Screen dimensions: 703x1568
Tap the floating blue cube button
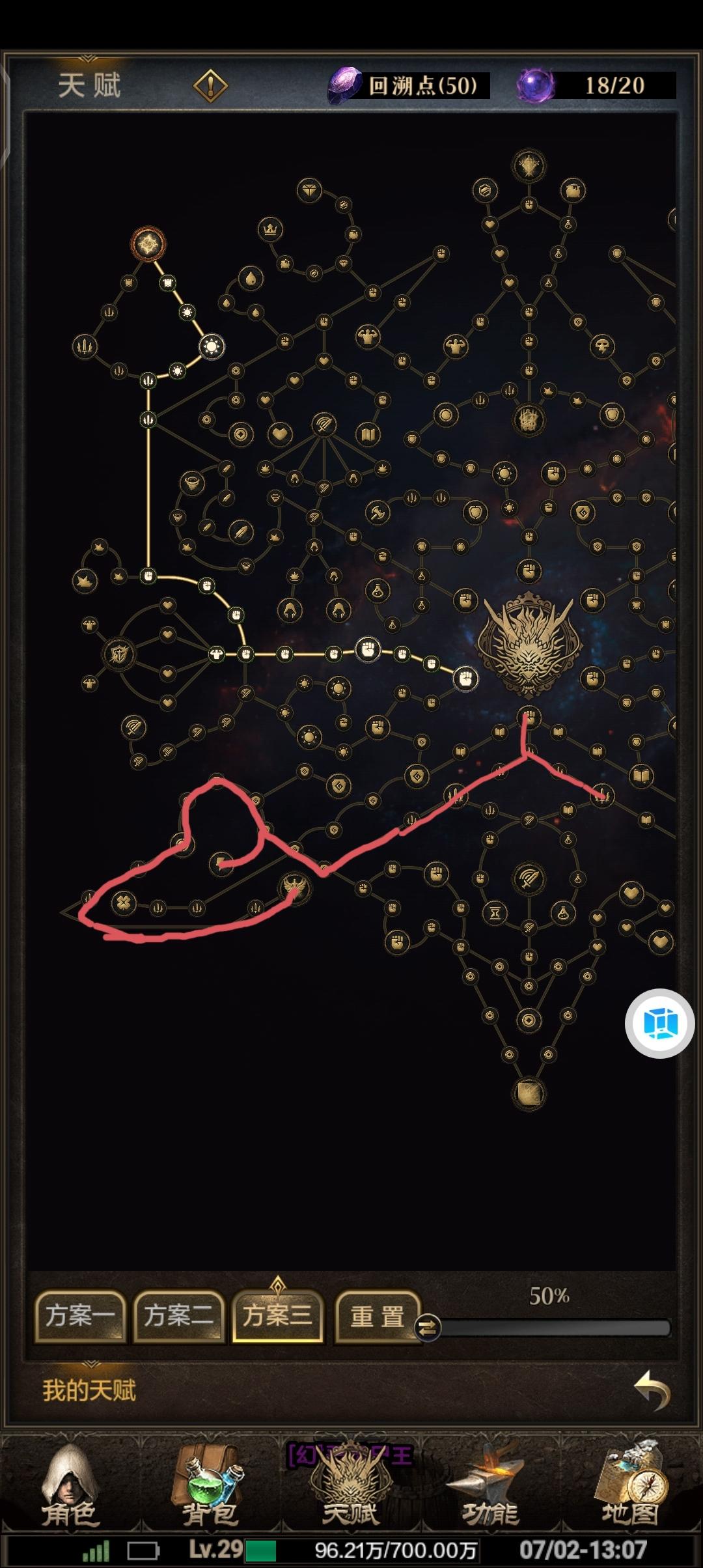(x=659, y=1024)
